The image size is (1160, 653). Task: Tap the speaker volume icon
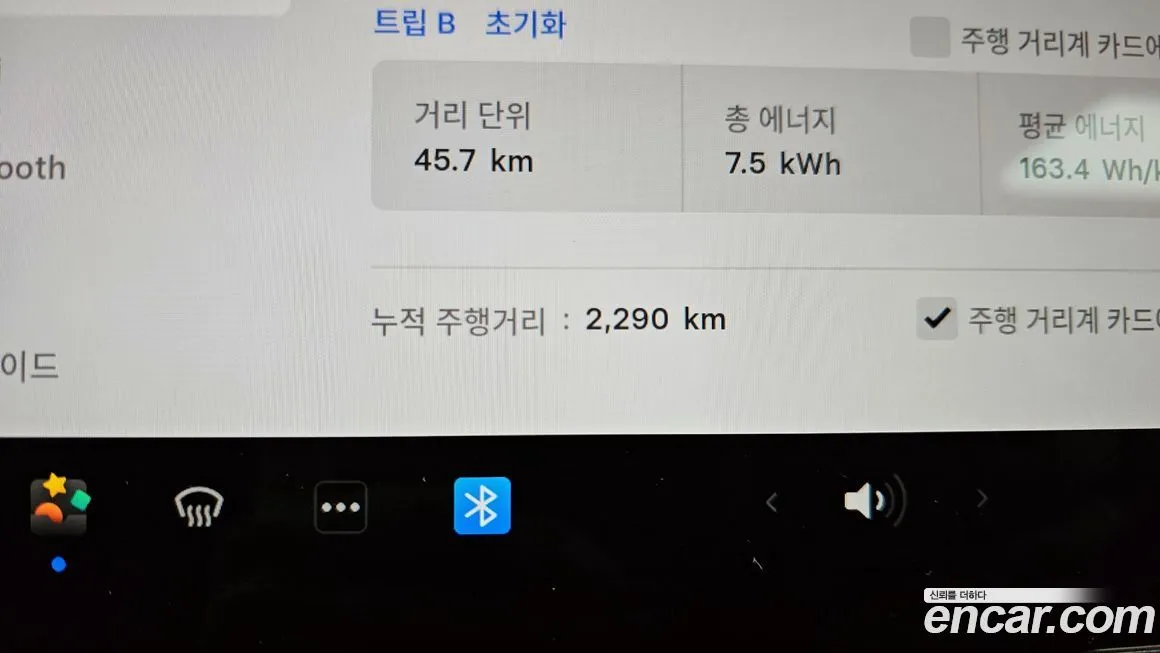(872, 501)
